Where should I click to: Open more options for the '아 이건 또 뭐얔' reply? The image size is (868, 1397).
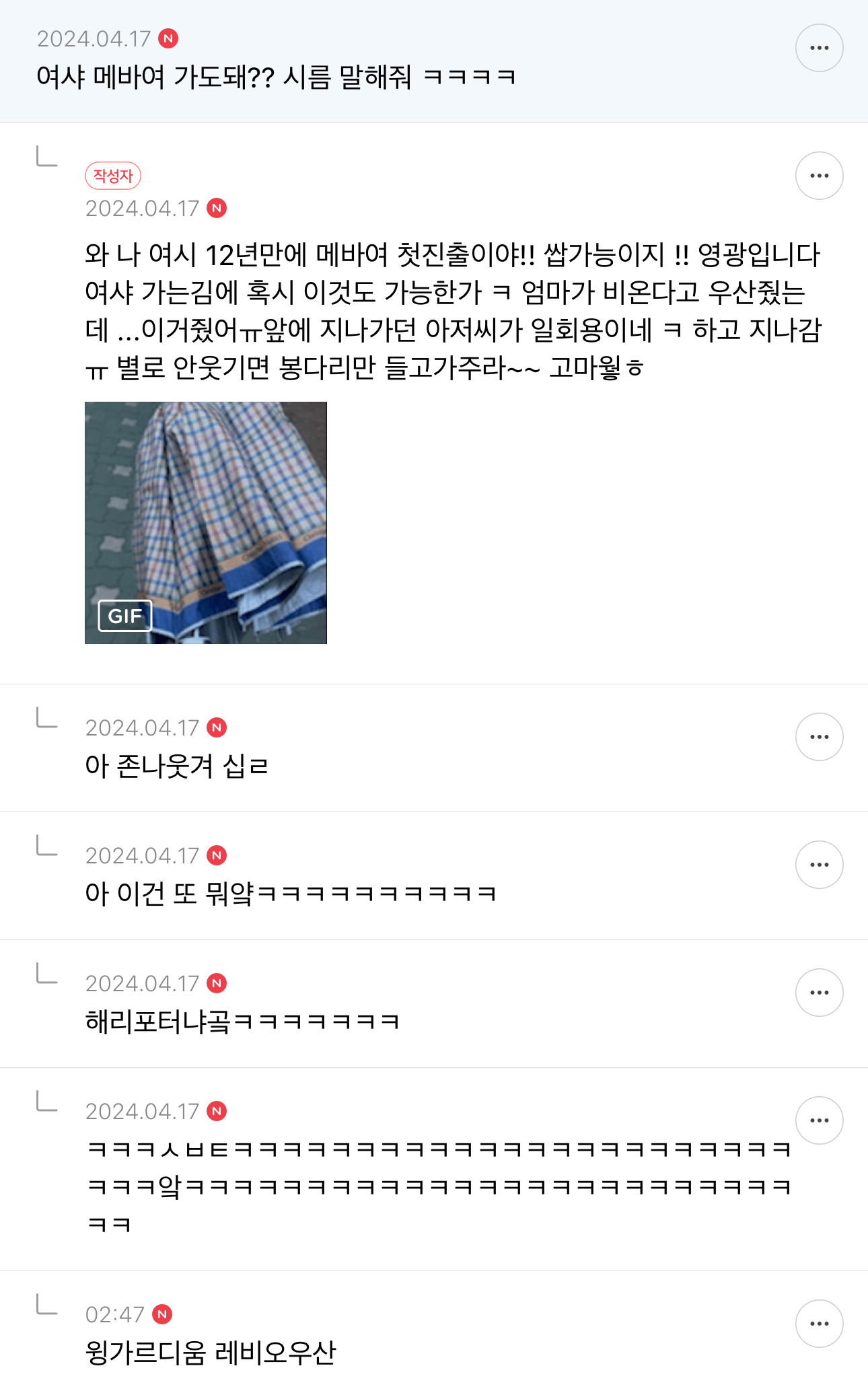tap(819, 865)
